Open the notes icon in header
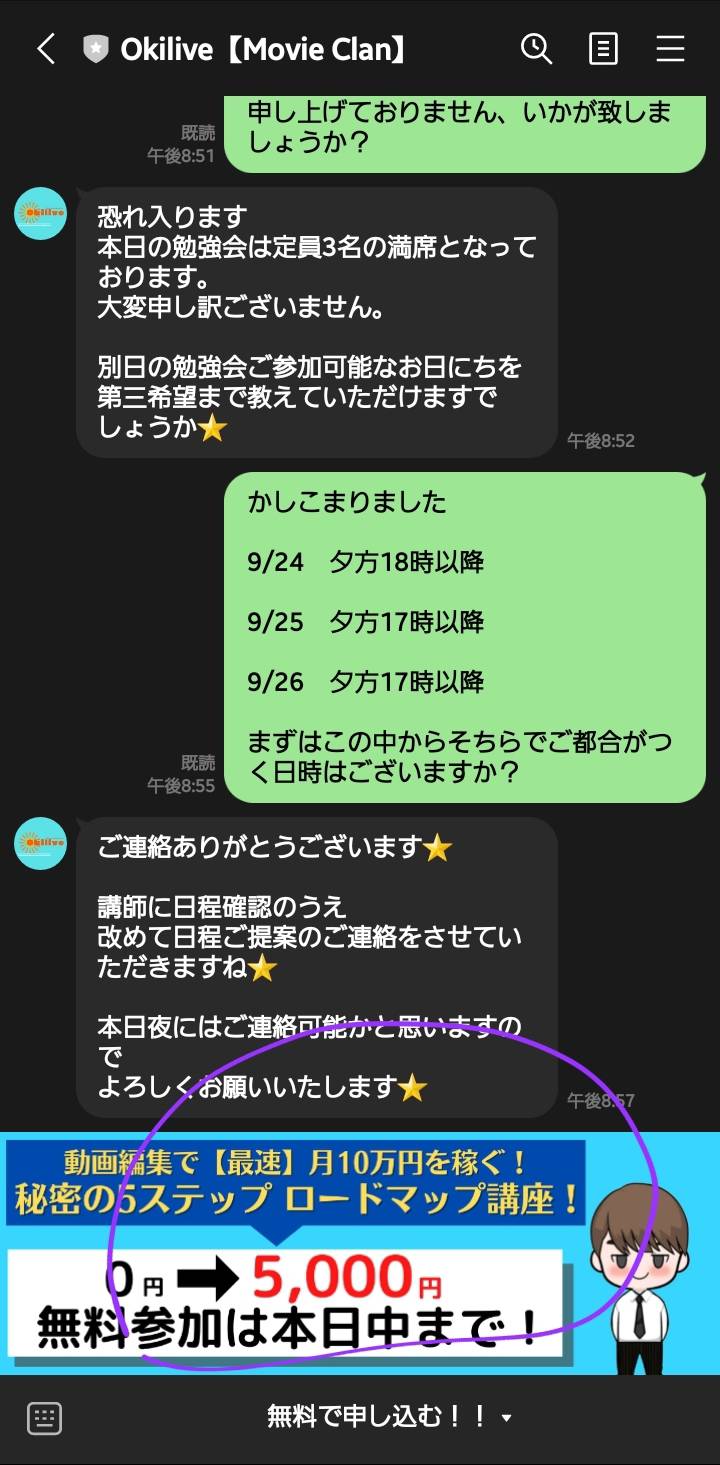The width and height of the screenshot is (720, 1465). coord(603,49)
